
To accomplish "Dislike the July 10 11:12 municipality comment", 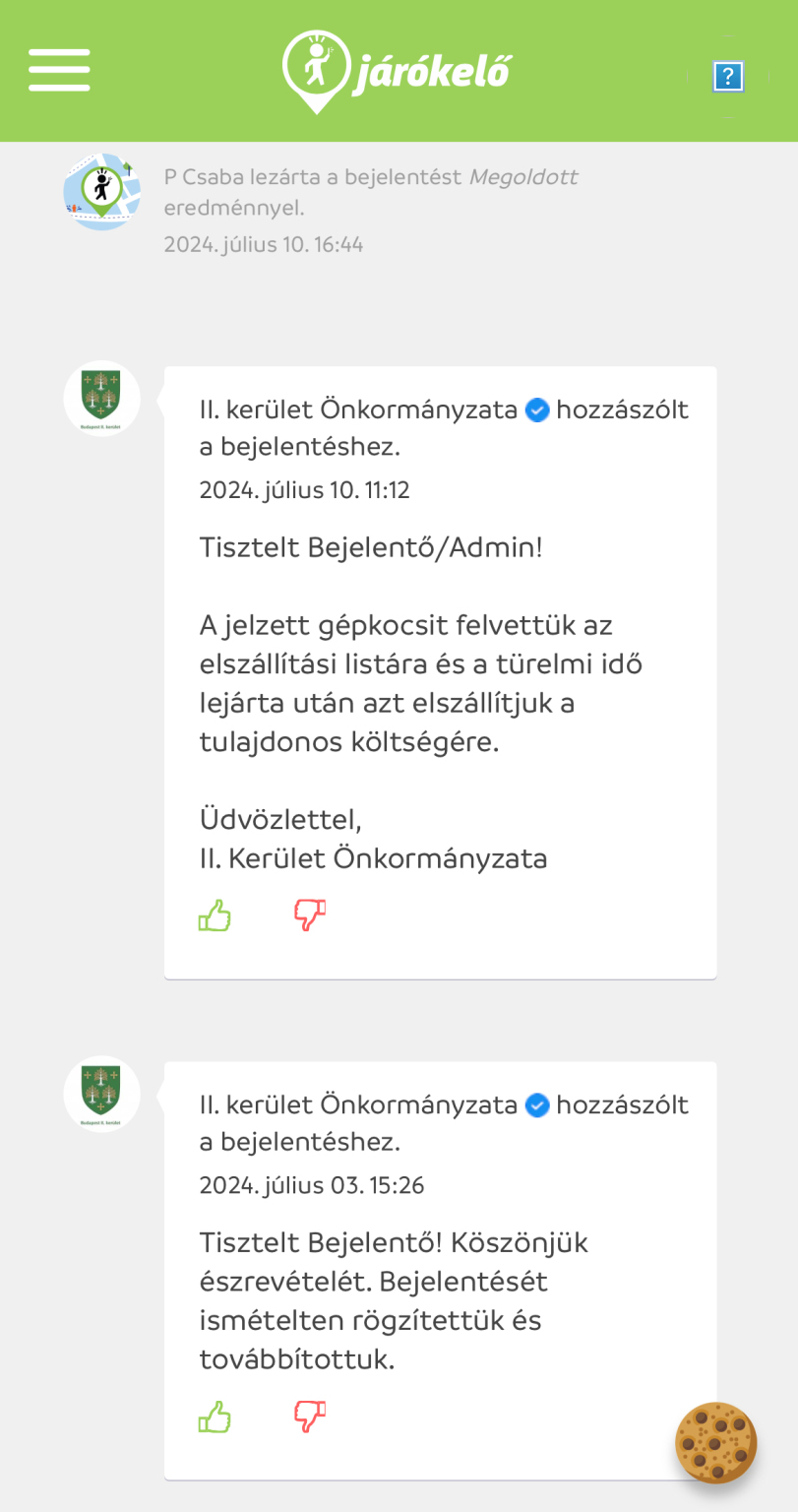I will tap(310, 915).
